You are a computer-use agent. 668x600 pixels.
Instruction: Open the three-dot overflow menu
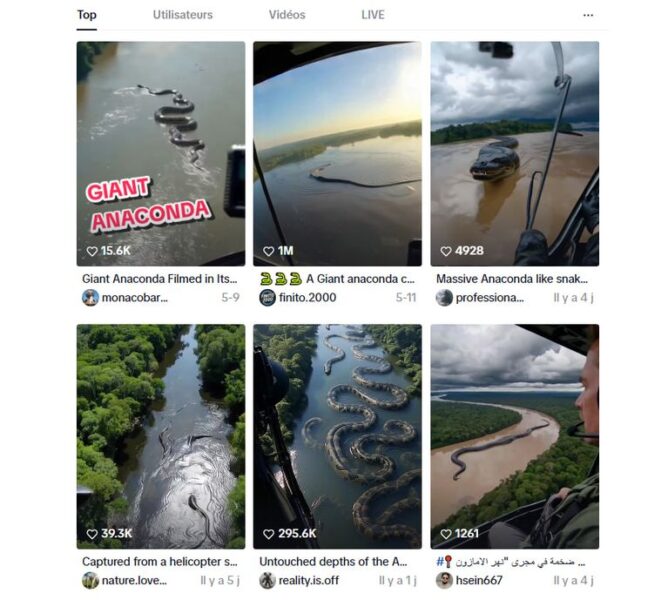[587, 15]
